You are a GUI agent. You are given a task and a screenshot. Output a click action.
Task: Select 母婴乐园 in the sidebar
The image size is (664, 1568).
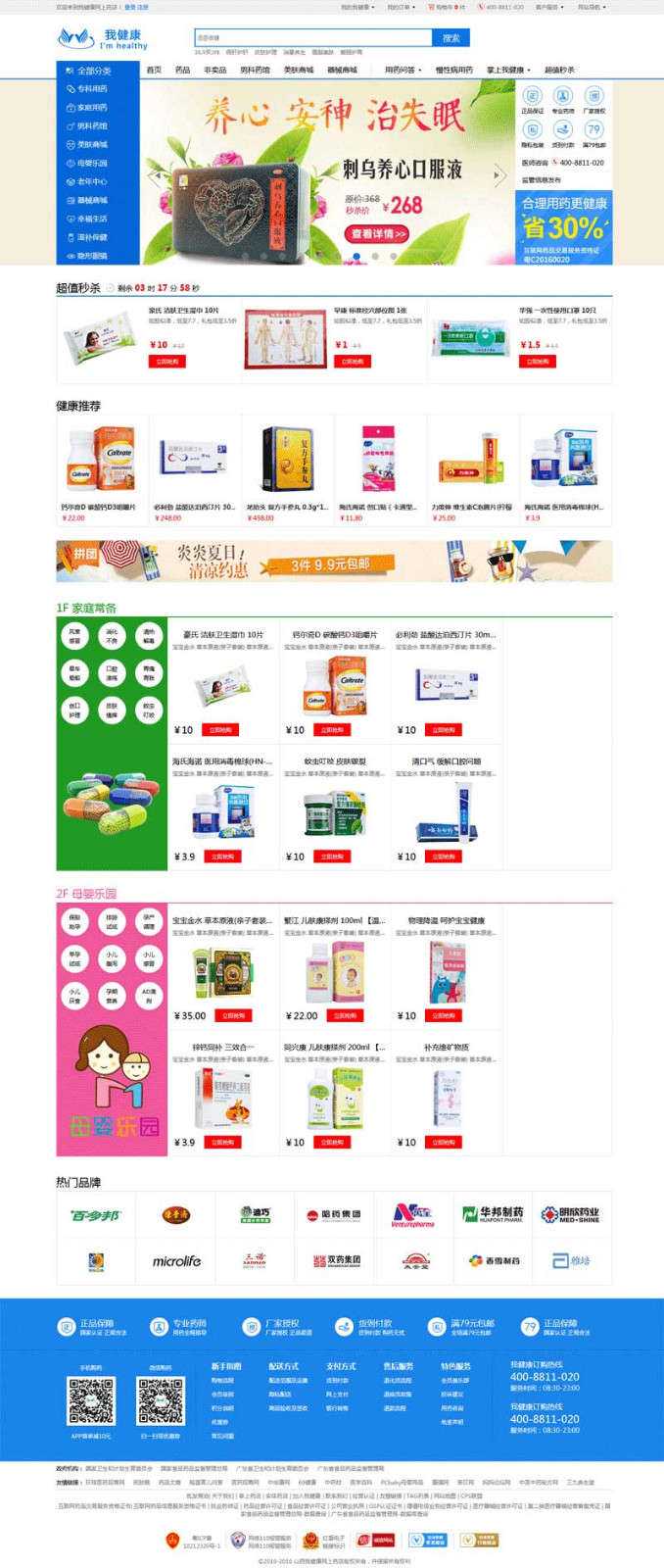92,163
